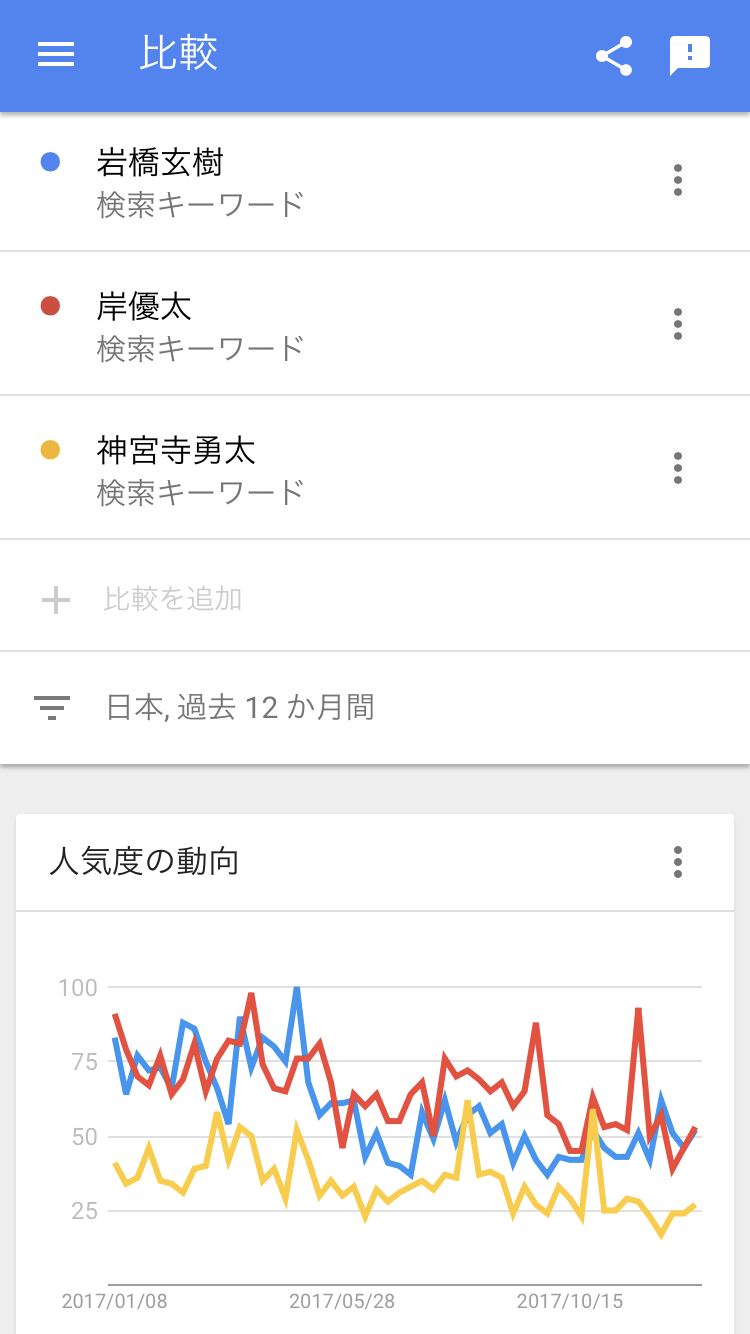Image resolution: width=750 pixels, height=1334 pixels.
Task: Open the hamburger navigation menu
Action: coord(56,55)
